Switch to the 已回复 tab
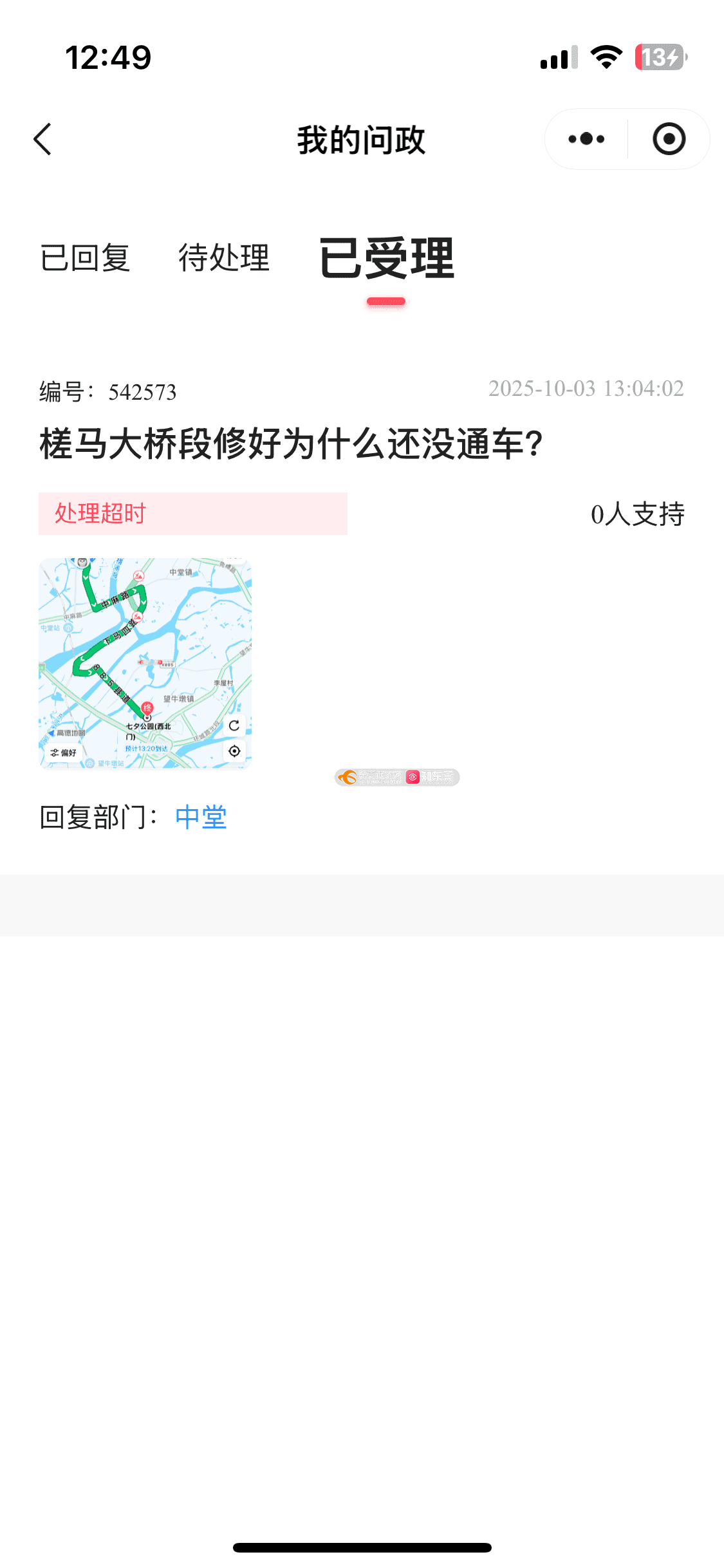 coord(85,258)
